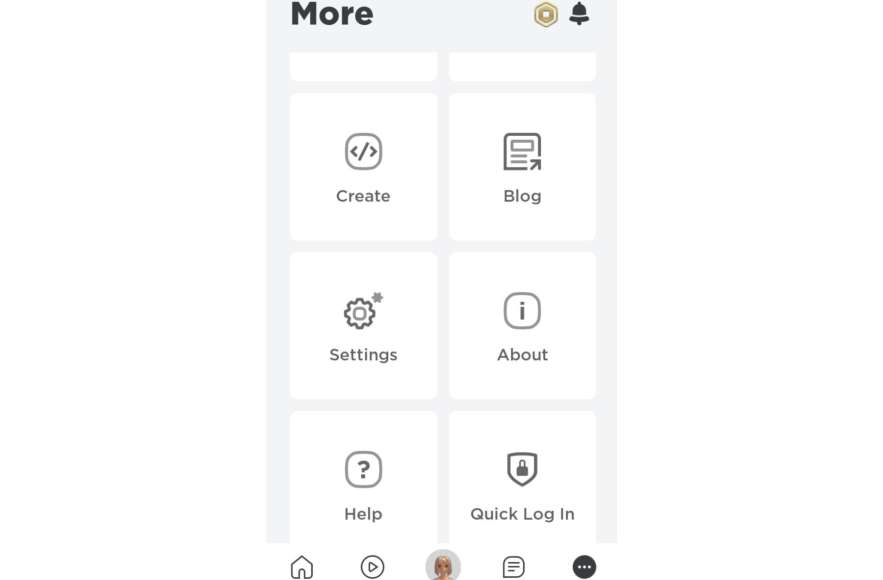The image size is (883, 580).
Task: Switch to the Chat tab
Action: [x=513, y=567]
